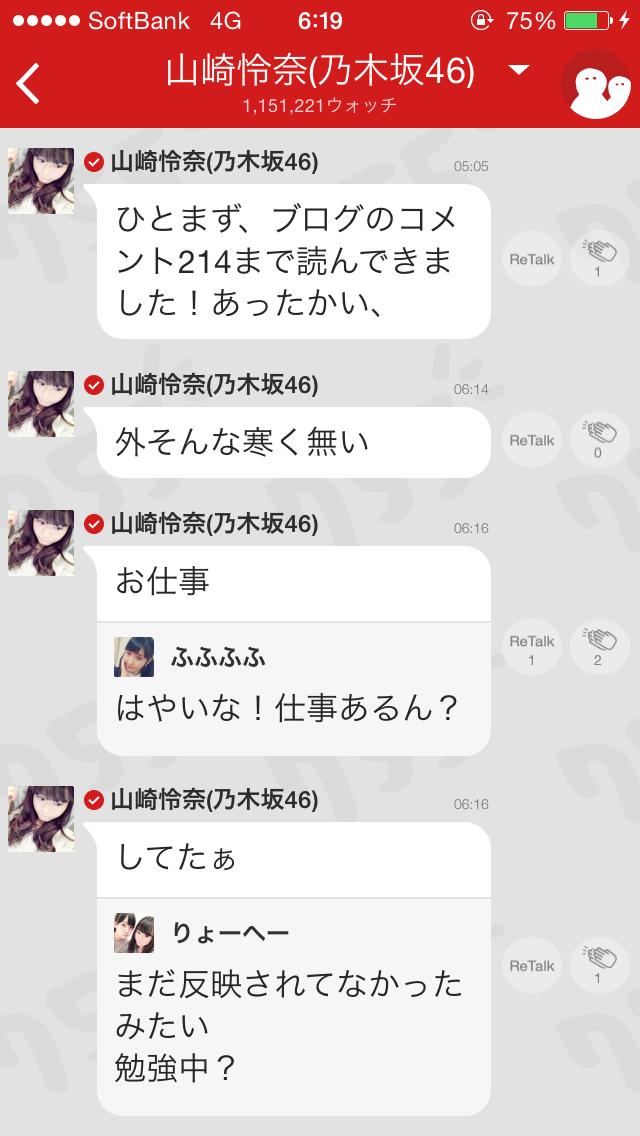The image size is (640, 1136).
Task: Open 山崎怜奈's avatar beside the 05:05 message
Action: 41,181
